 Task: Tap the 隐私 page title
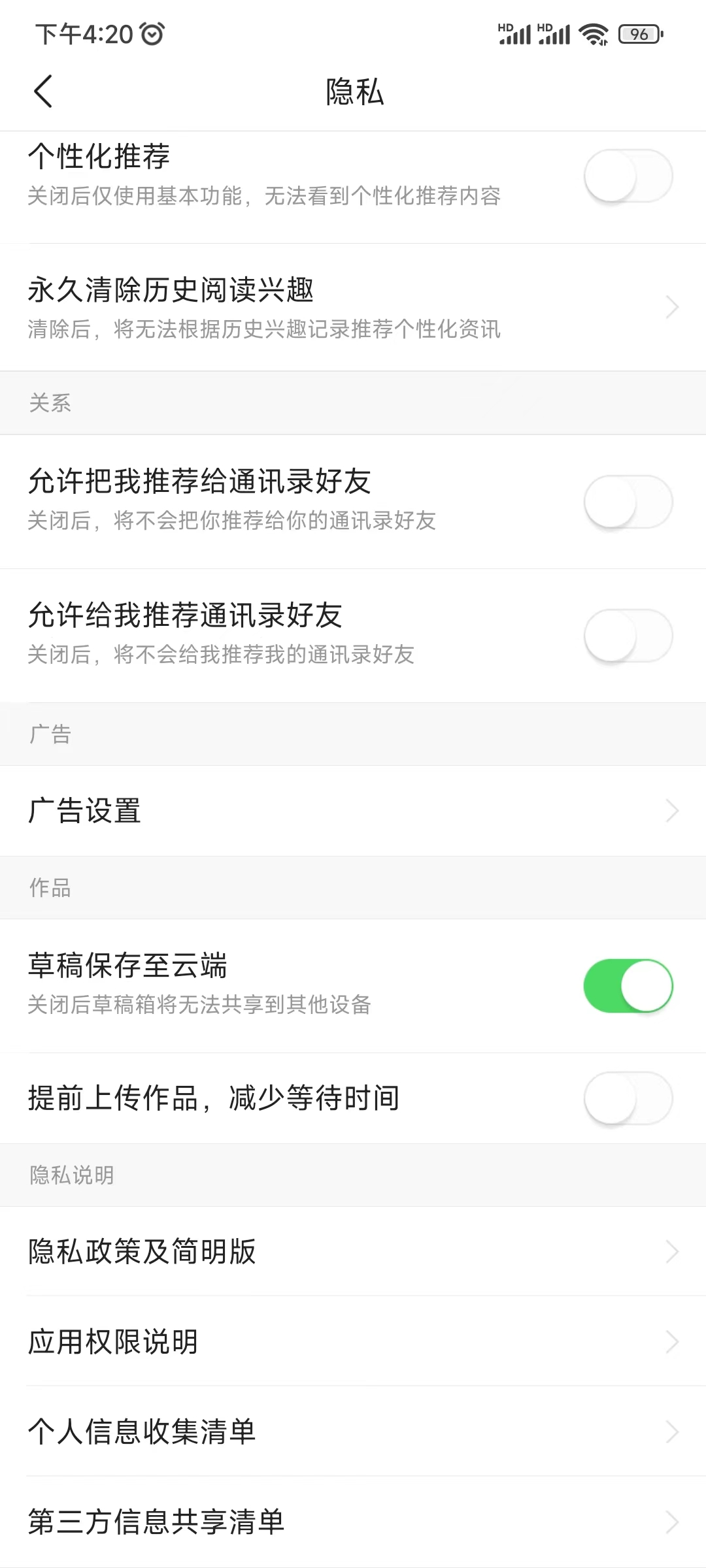[x=353, y=93]
